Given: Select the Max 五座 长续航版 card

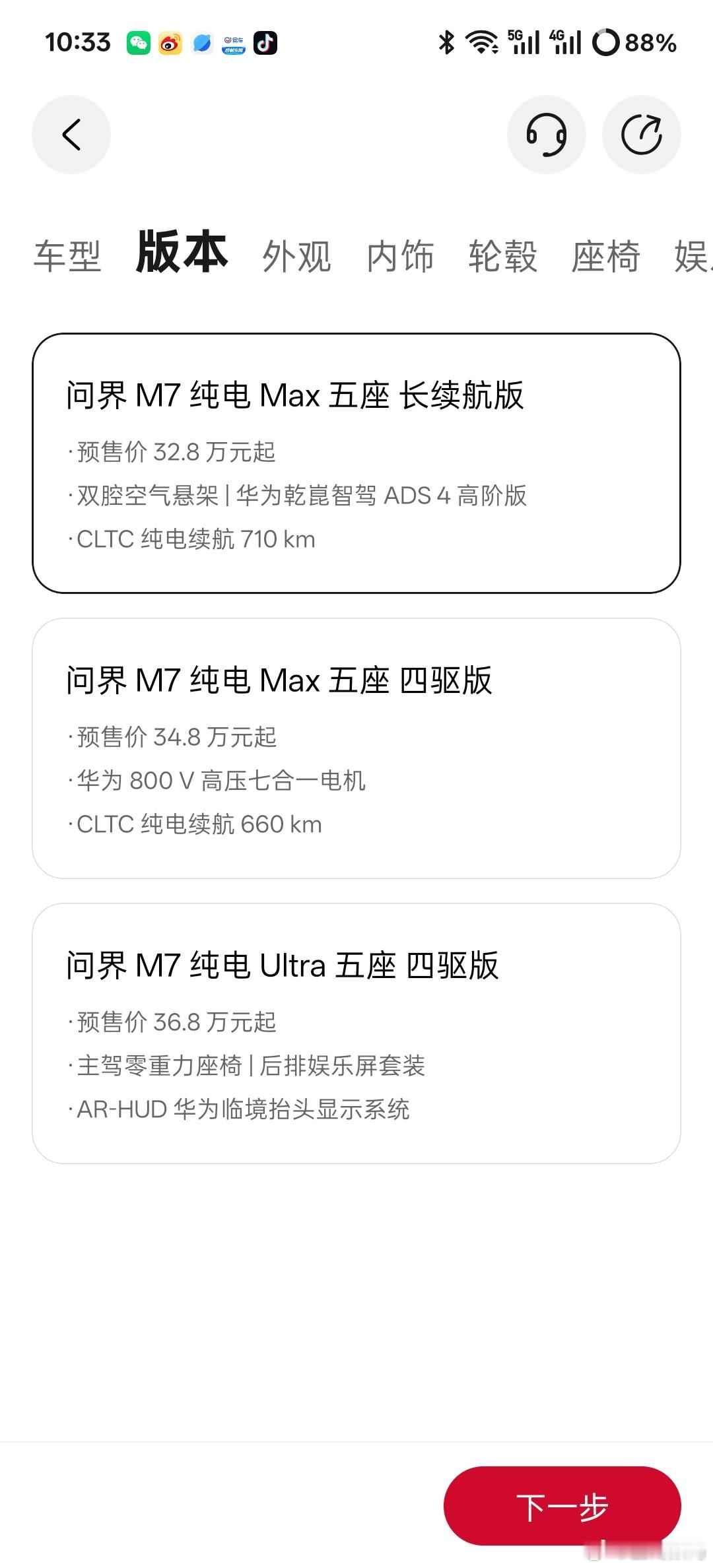Looking at the screenshot, I should point(356,463).
